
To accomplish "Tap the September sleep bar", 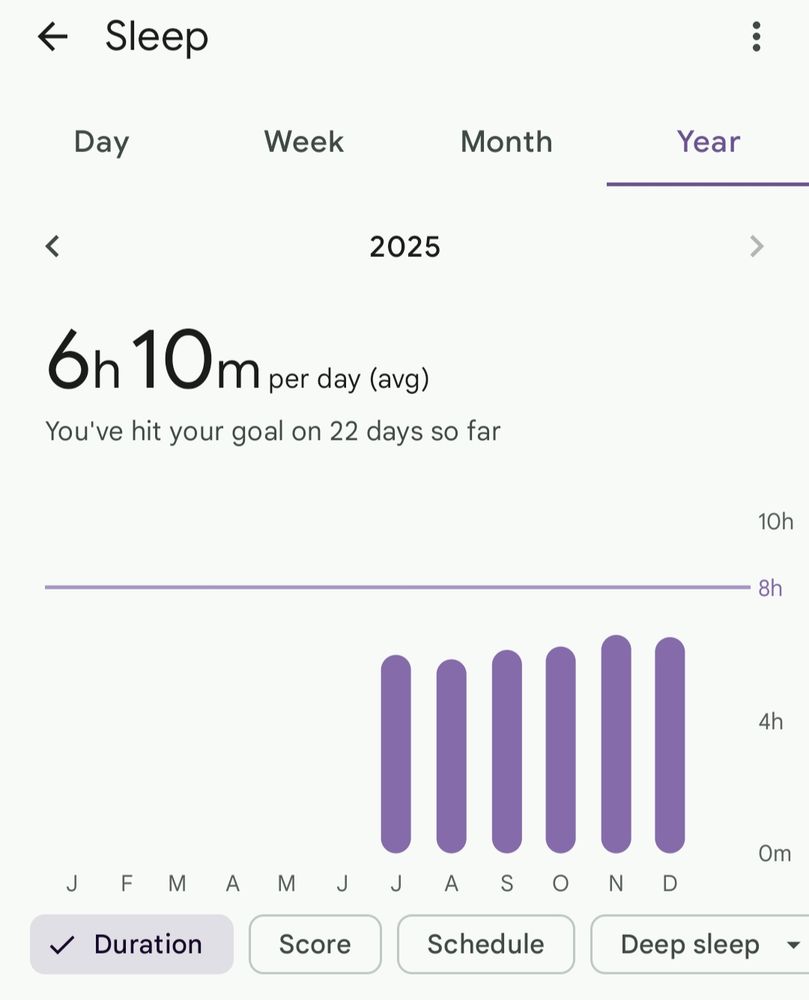I will (x=507, y=751).
